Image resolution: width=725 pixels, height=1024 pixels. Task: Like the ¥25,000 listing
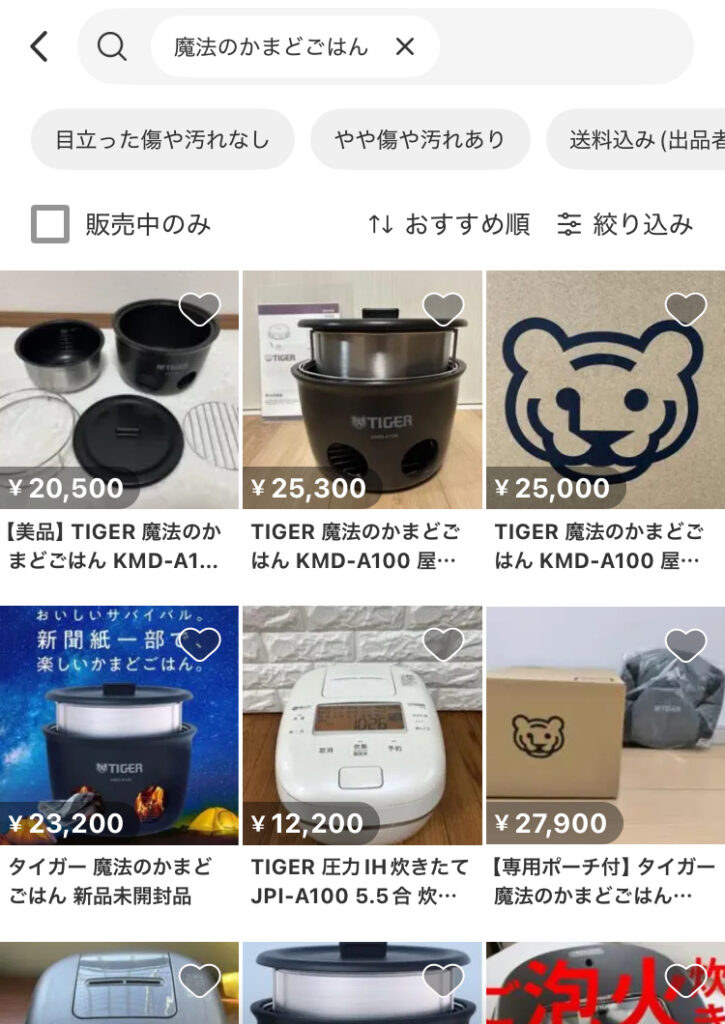coord(685,308)
